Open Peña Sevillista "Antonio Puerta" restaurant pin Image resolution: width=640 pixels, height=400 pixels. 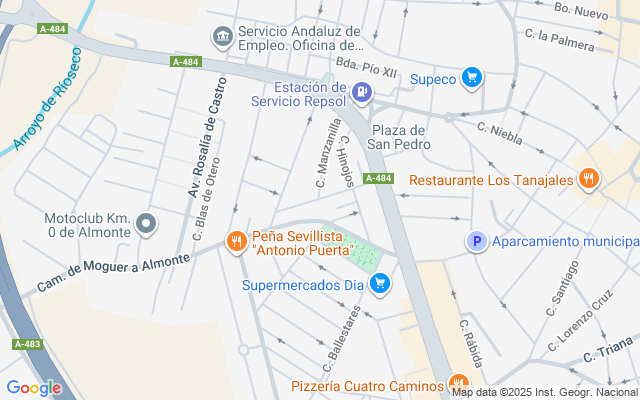pyautogui.click(x=237, y=242)
